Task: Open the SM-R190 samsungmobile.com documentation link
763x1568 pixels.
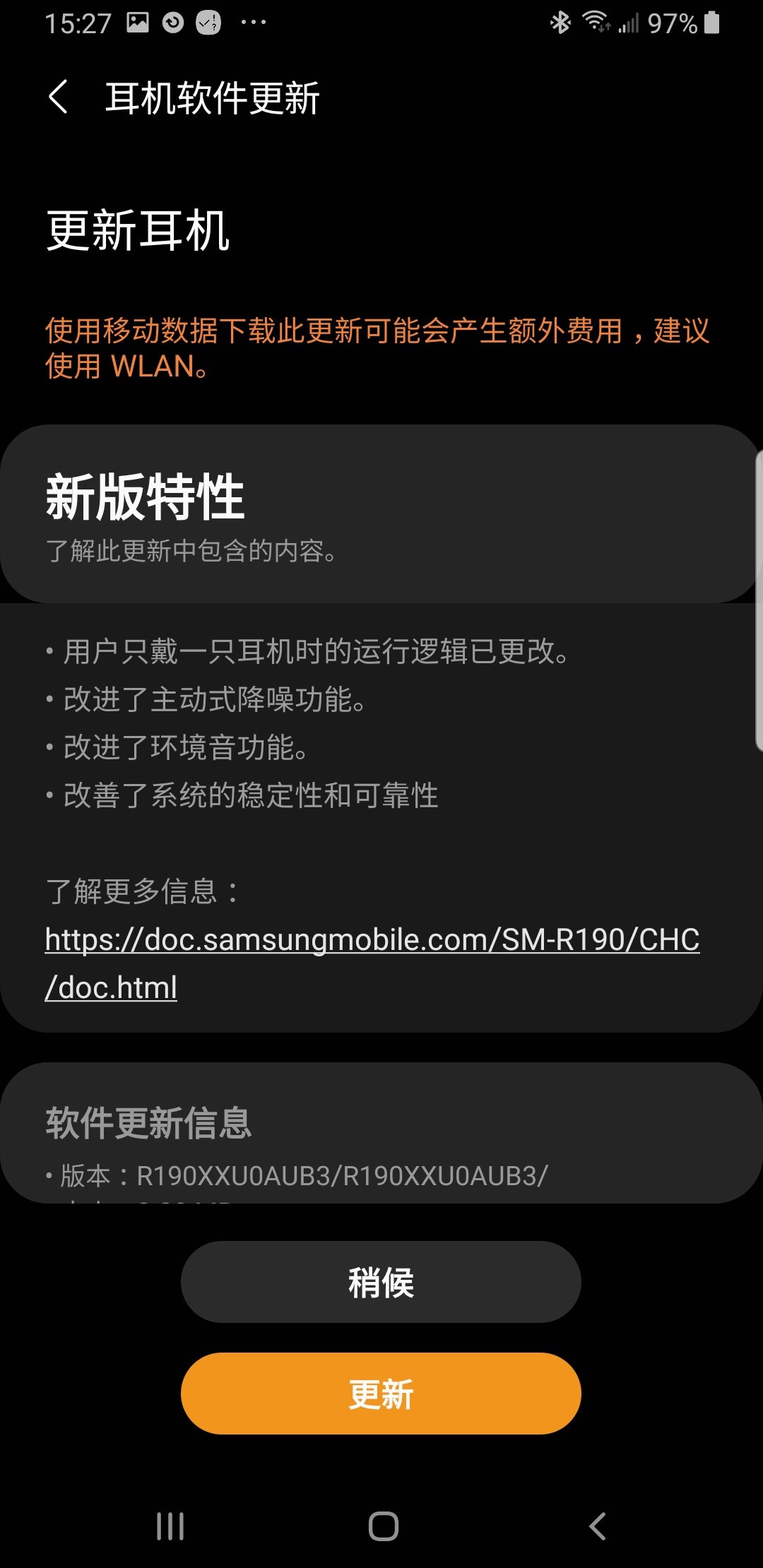Action: click(371, 939)
